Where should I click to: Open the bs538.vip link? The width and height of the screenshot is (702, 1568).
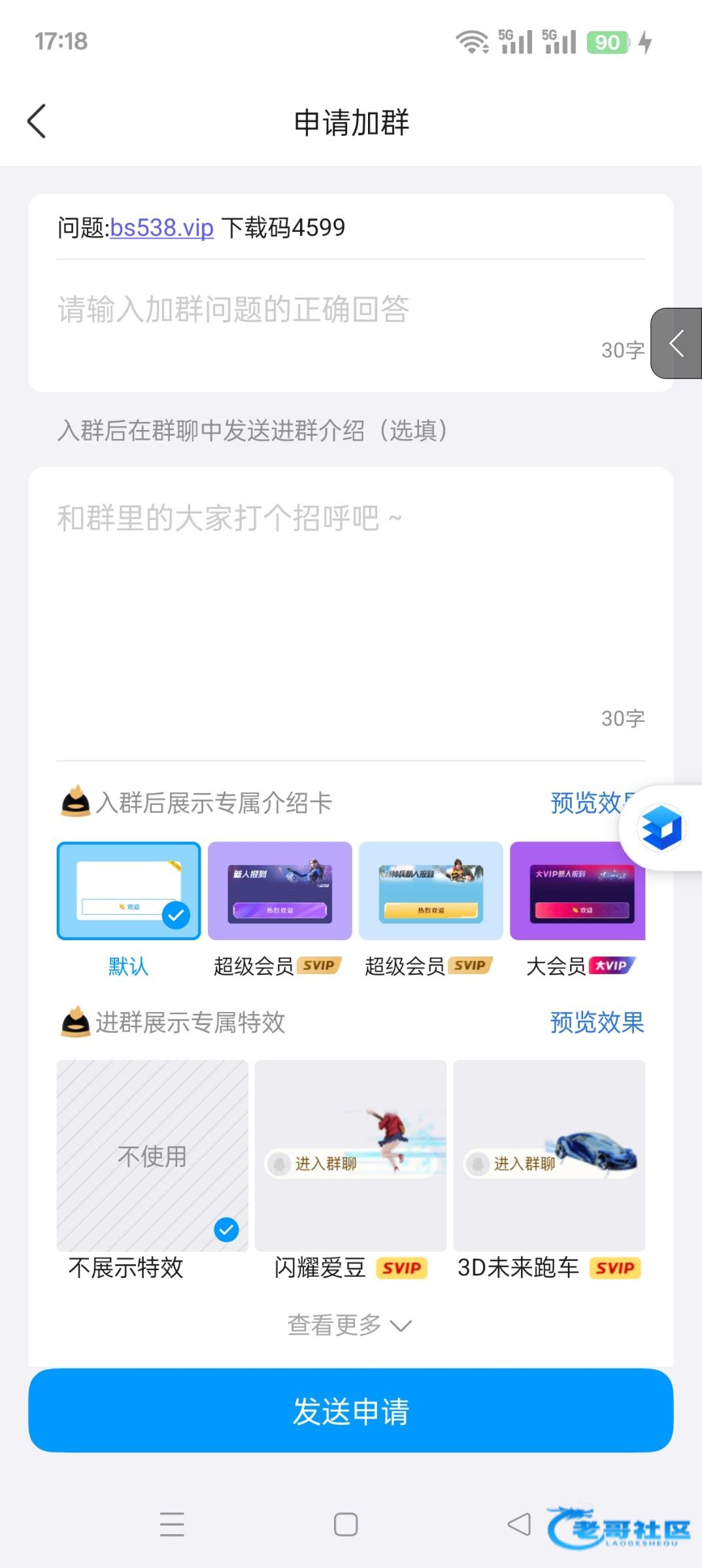point(161,228)
